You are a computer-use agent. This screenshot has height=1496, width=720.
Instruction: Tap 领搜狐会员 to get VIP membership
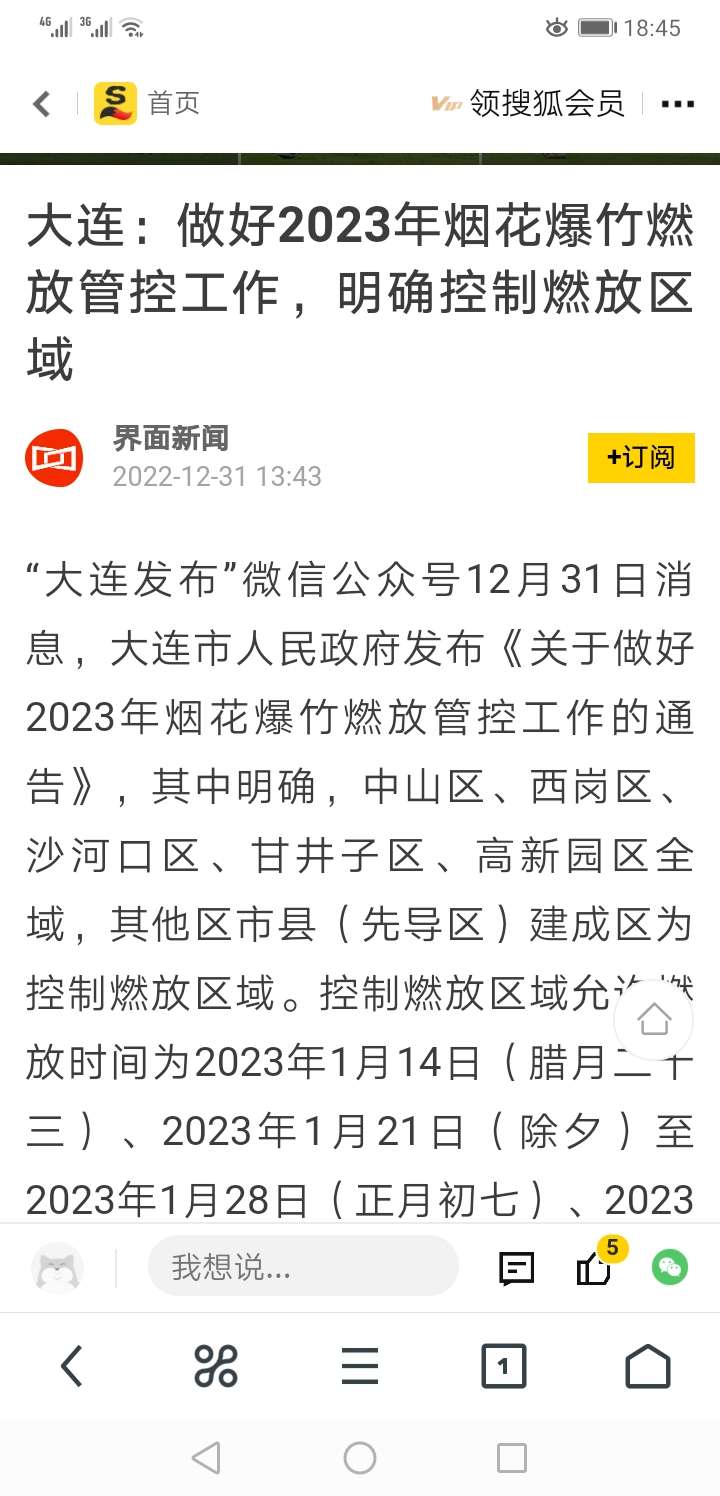pyautogui.click(x=527, y=103)
